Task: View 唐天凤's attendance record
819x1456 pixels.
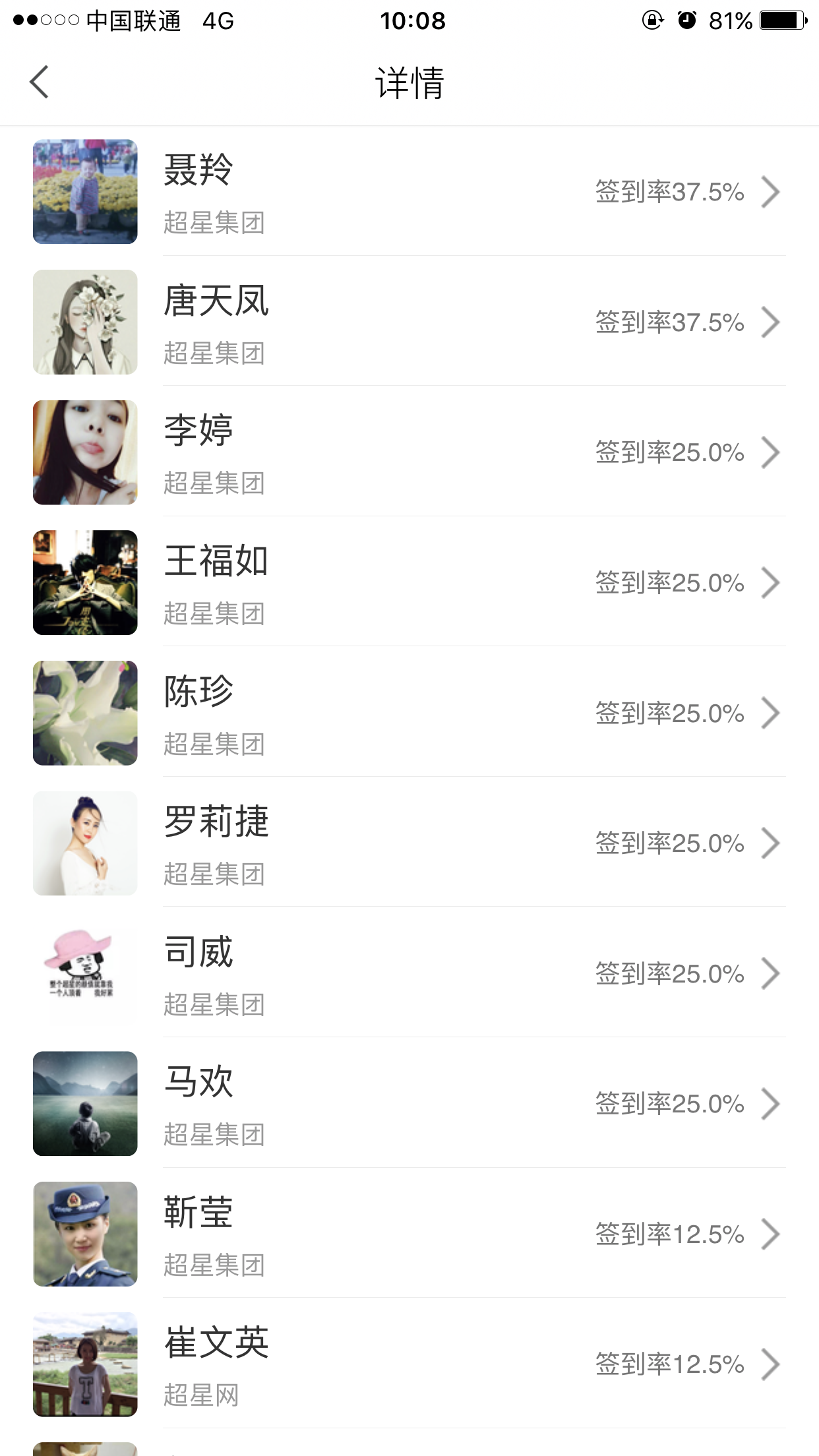Action: [x=409, y=322]
